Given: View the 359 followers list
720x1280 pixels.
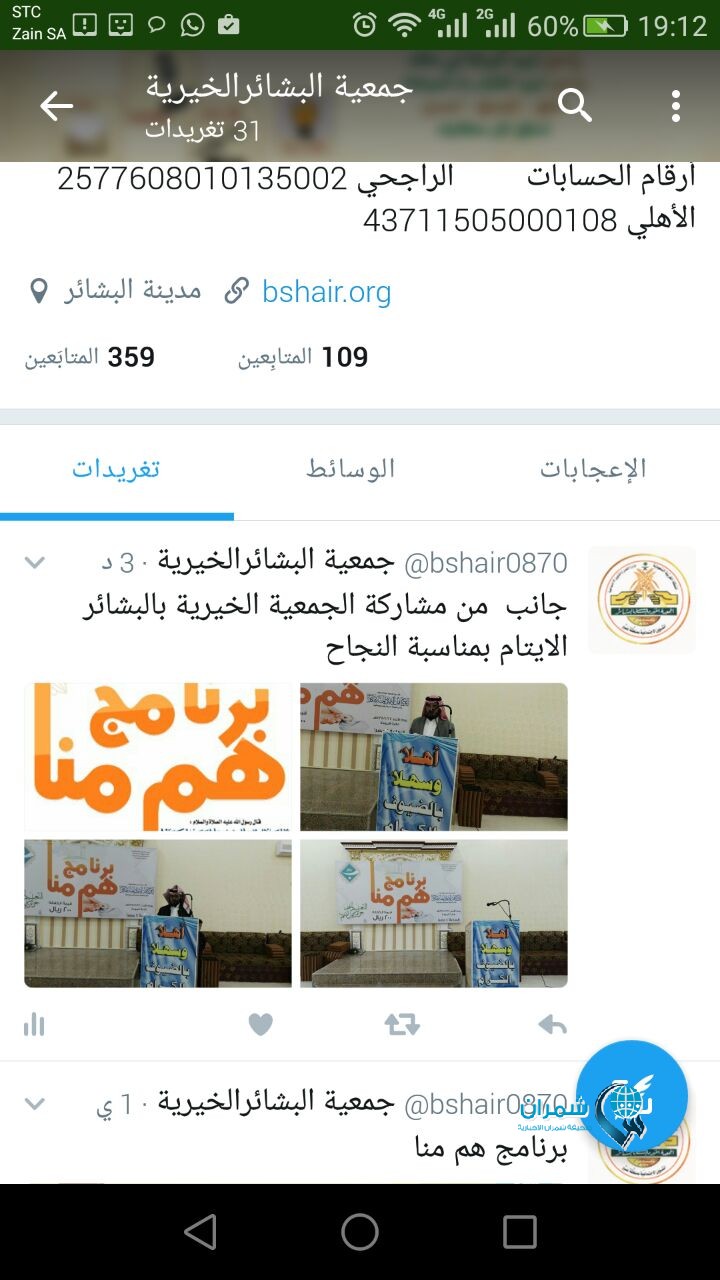Looking at the screenshot, I should tap(90, 357).
